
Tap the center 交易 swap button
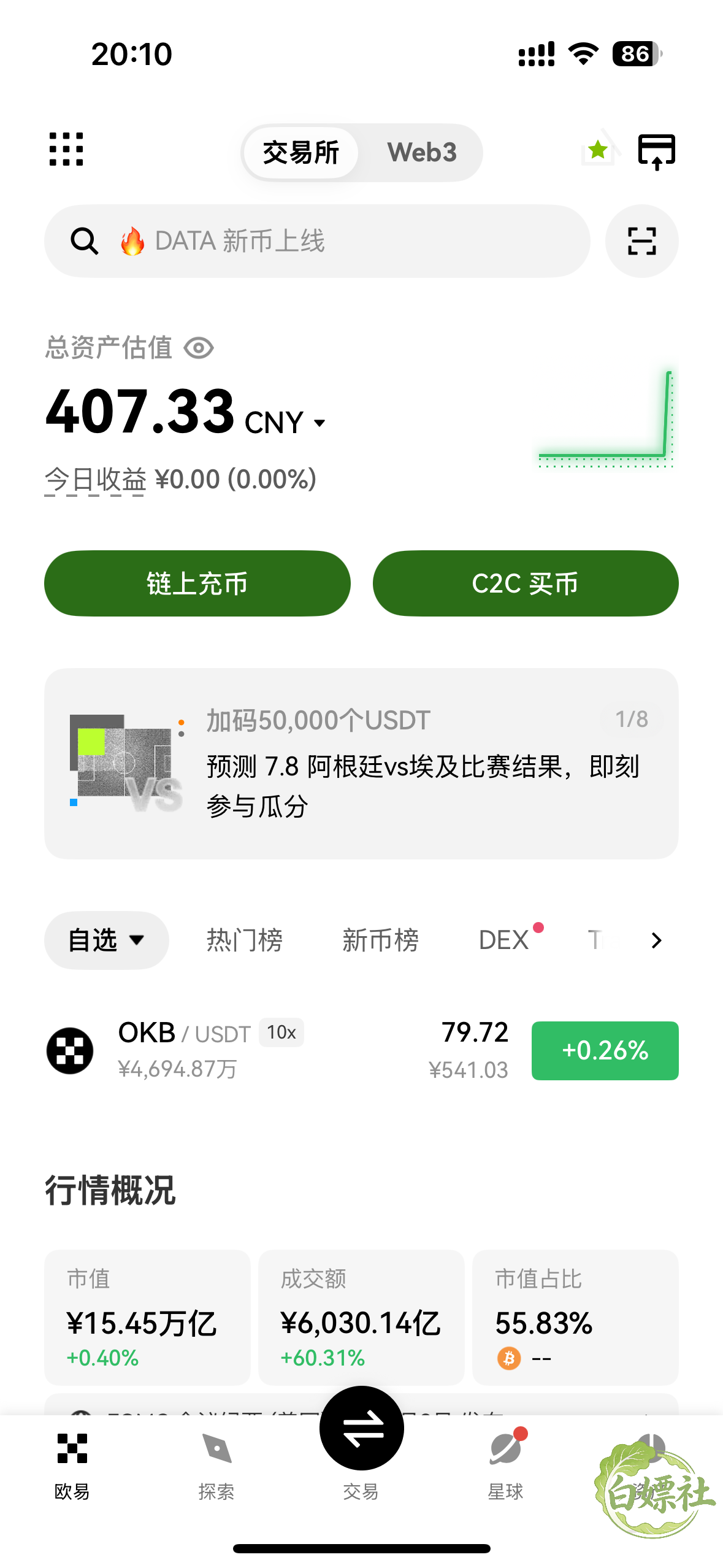(x=361, y=1428)
